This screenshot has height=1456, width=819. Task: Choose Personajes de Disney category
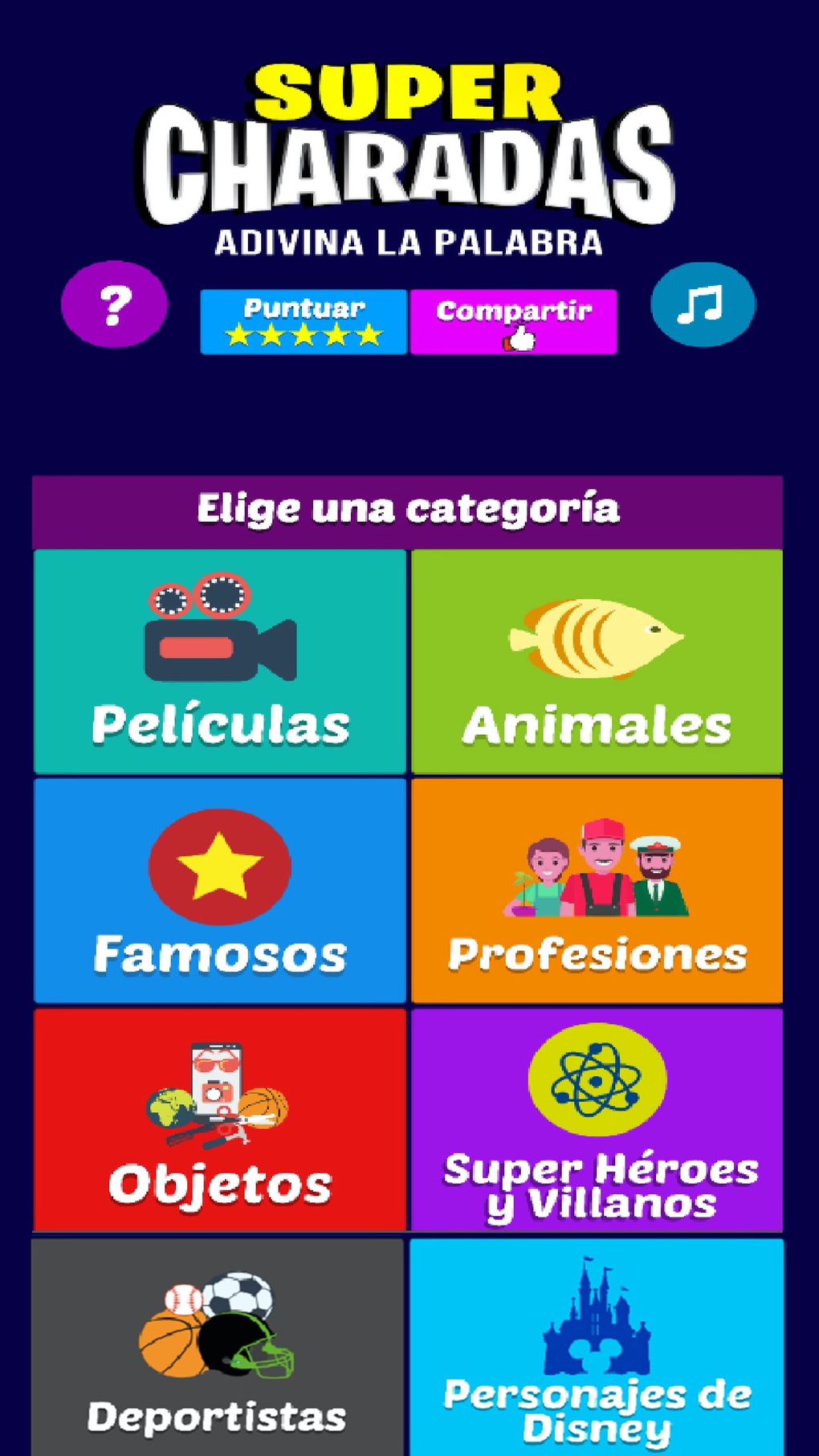tap(597, 1347)
